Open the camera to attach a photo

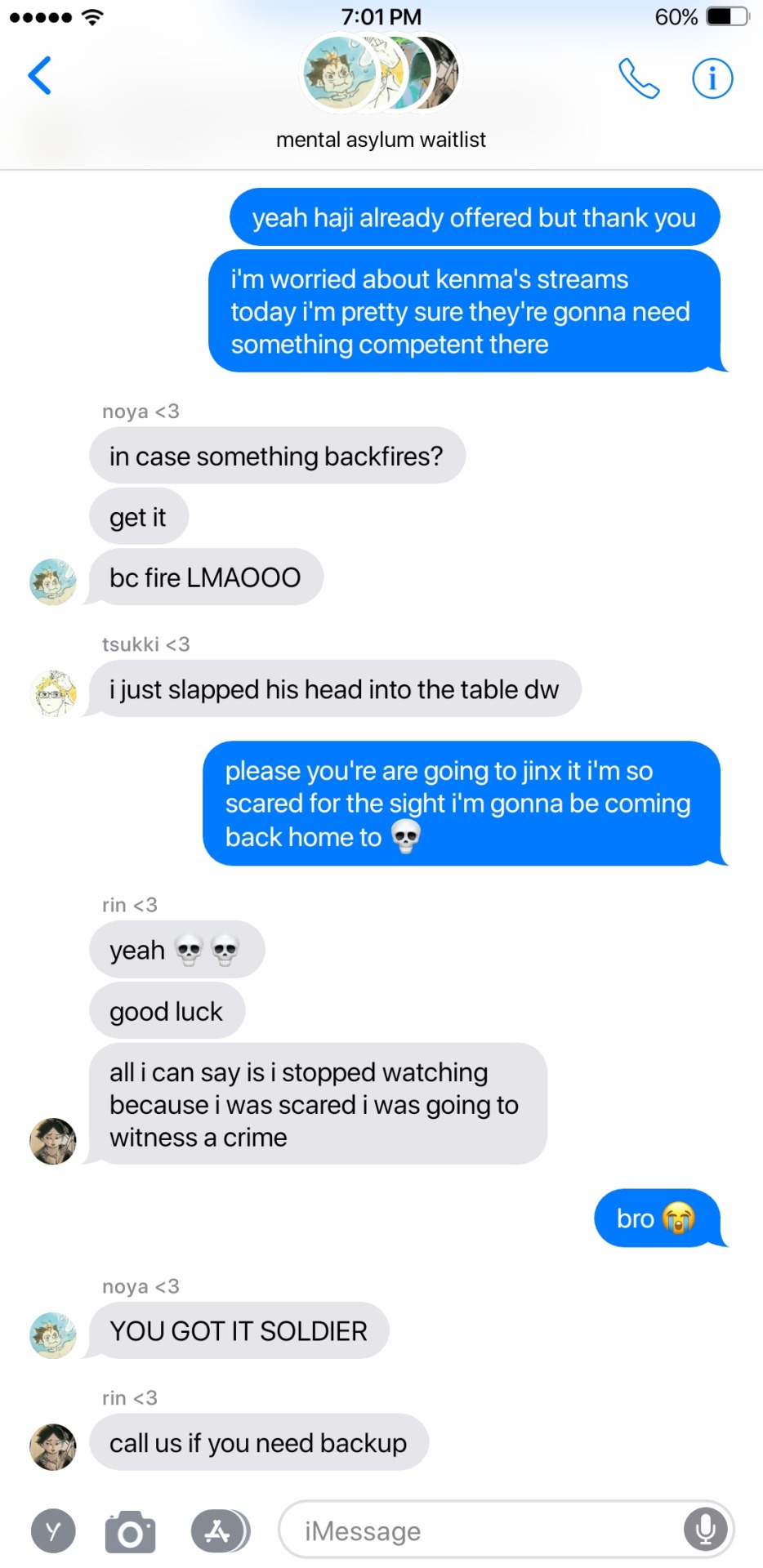click(130, 1531)
